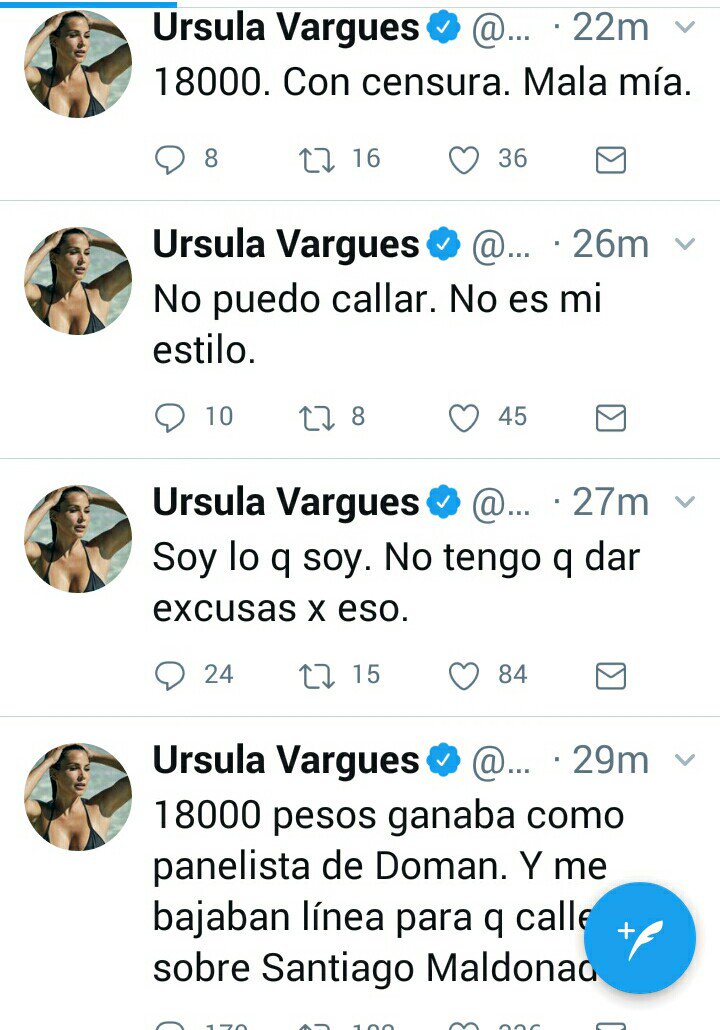Open profile photo on the 26m tweet
Viewport: 720px width, 1030px height.
[x=78, y=280]
